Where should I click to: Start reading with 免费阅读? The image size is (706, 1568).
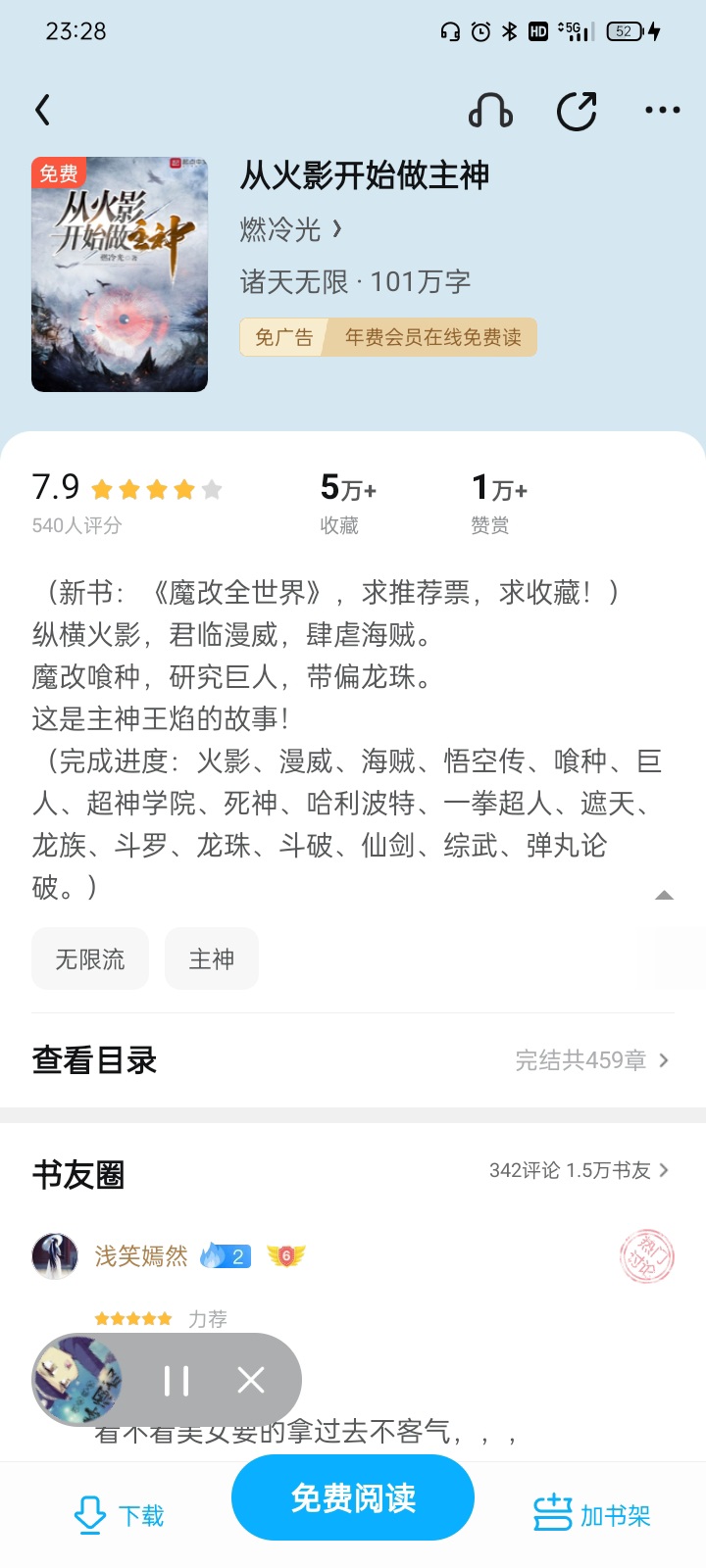(353, 1497)
